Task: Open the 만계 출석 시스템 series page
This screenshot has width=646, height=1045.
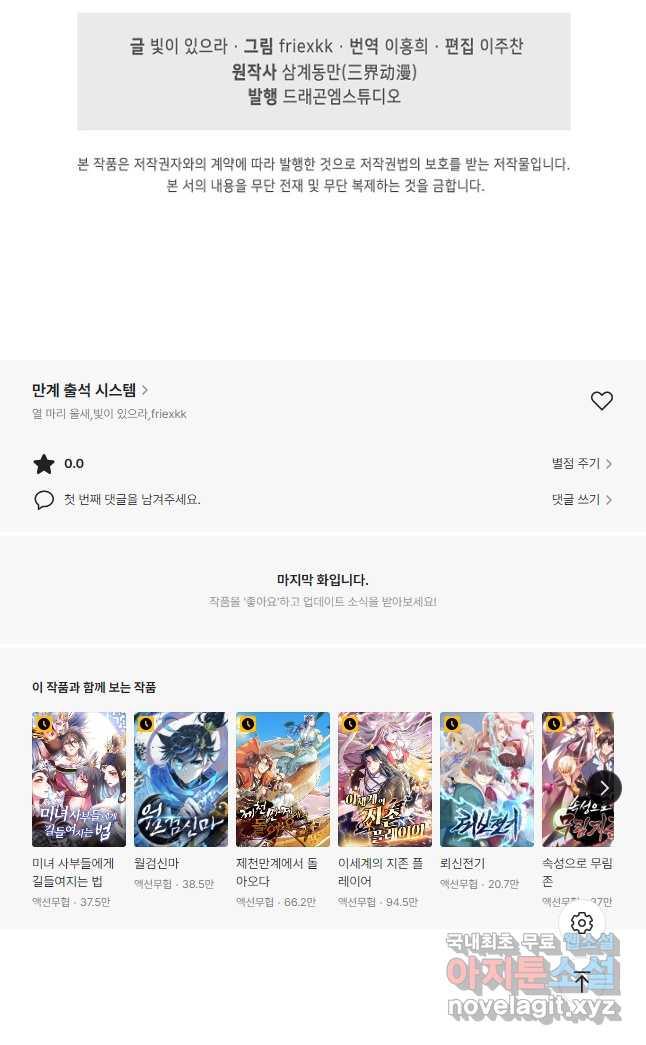Action: [90, 390]
